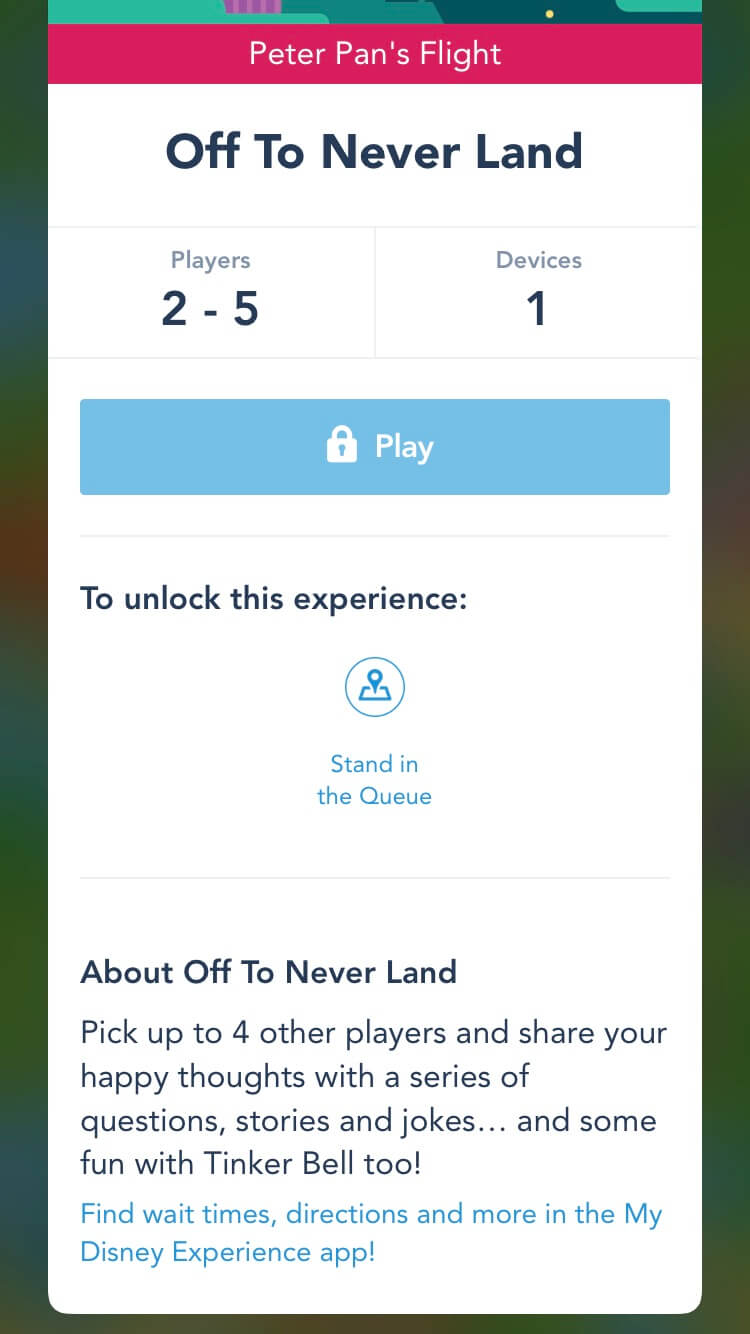Open the My Disney Experience app link
This screenshot has height=1334, width=750.
tap(371, 1232)
